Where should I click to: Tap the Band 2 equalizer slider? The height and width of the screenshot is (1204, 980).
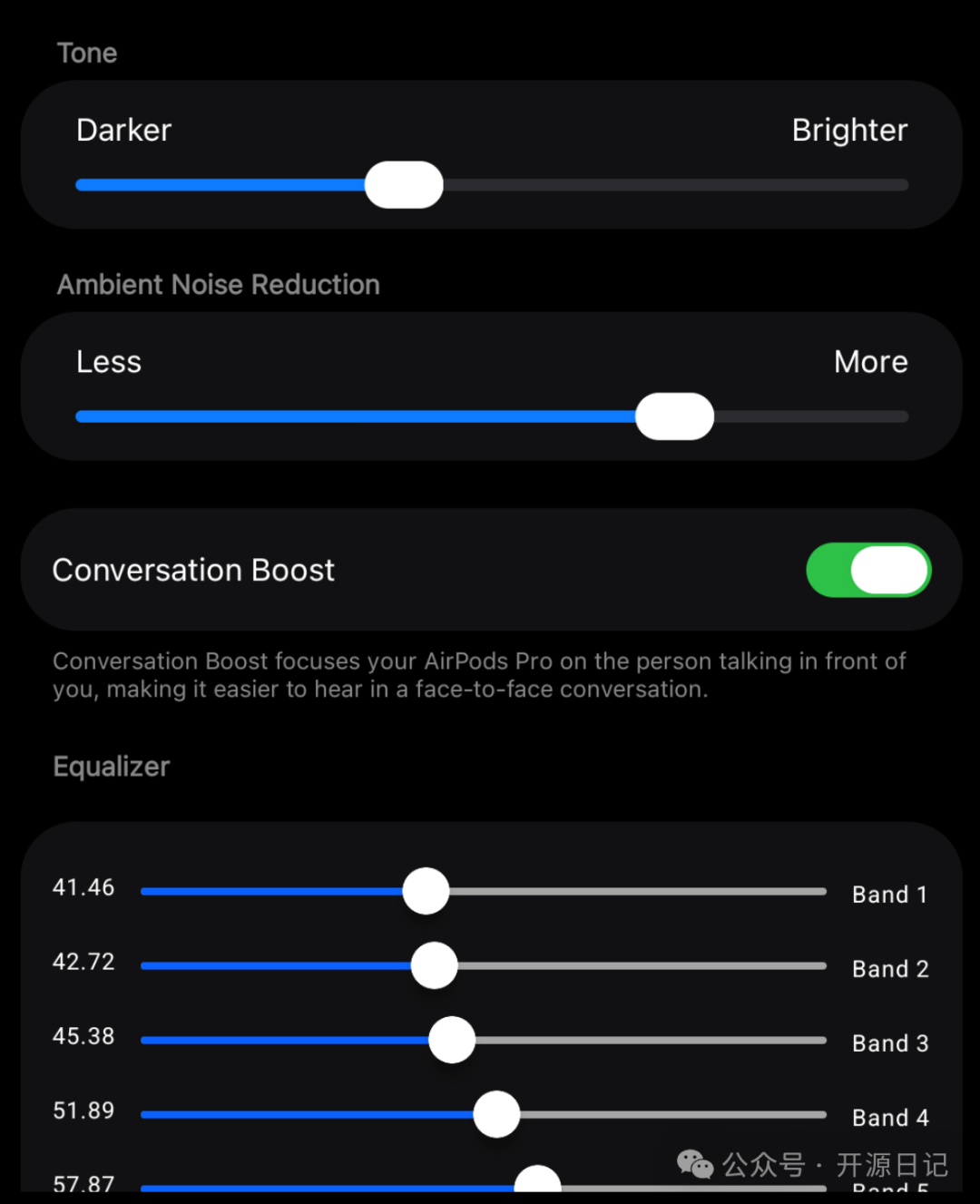(x=435, y=965)
